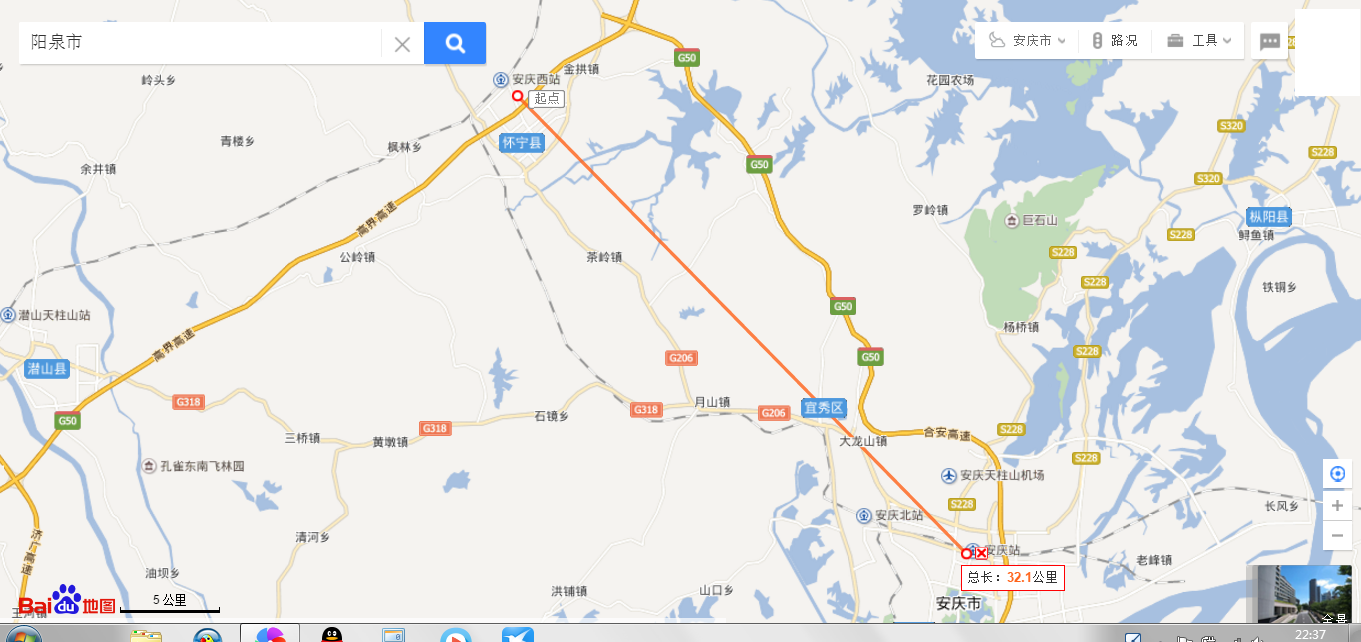This screenshot has width=1361, height=642.
Task: Select the 枞阳县 map label
Action: click(x=1269, y=217)
